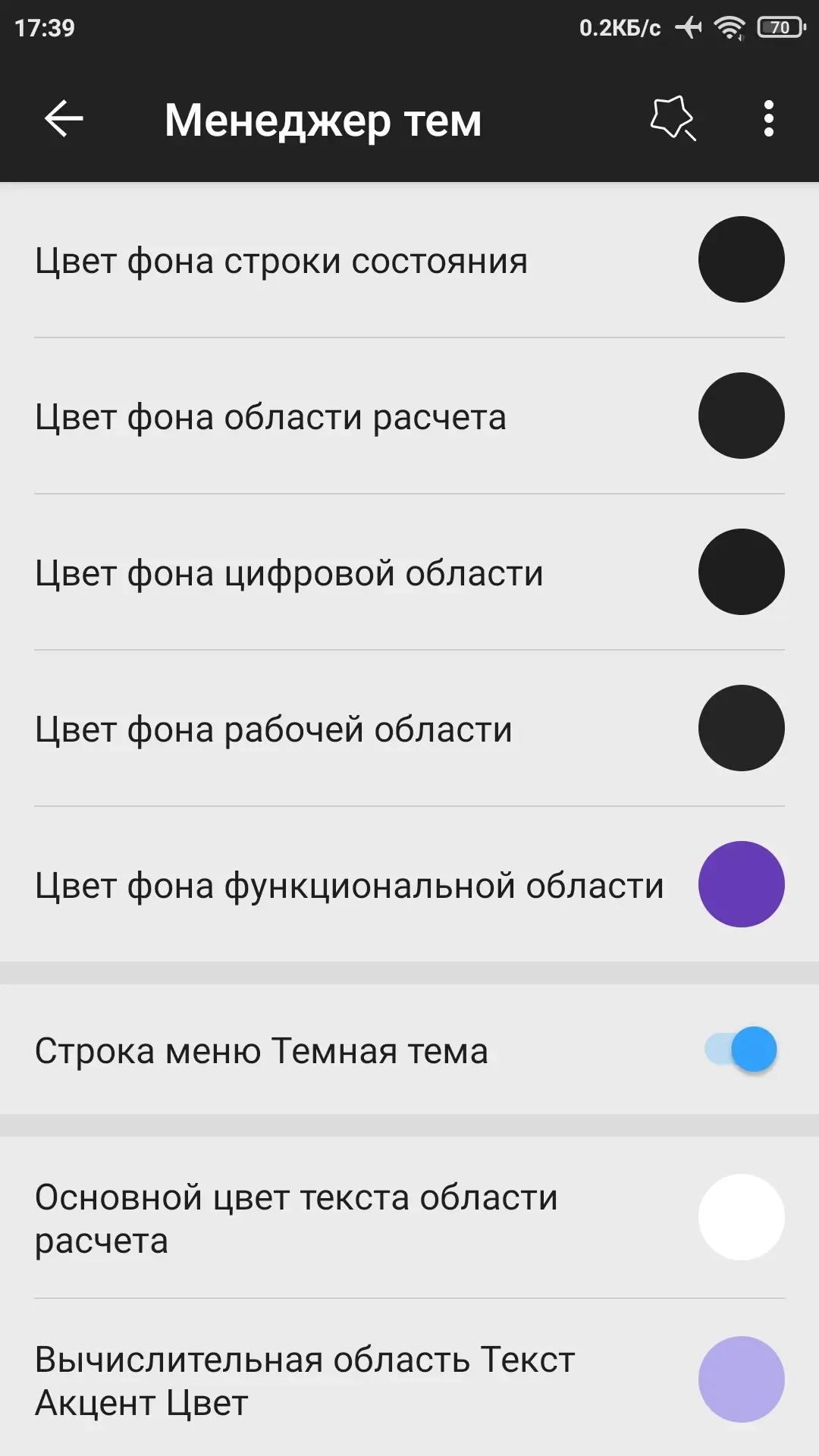Change Основной цвет текста области расчета swatch
Viewport: 819px width, 1456px height.
(742, 1217)
